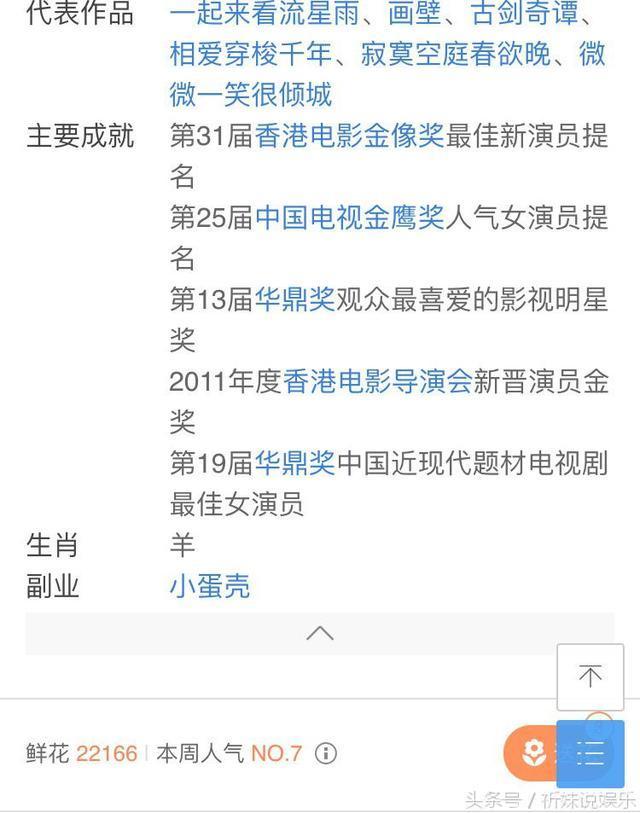Tap the info icon beside 本周人气 NO.7

(326, 753)
